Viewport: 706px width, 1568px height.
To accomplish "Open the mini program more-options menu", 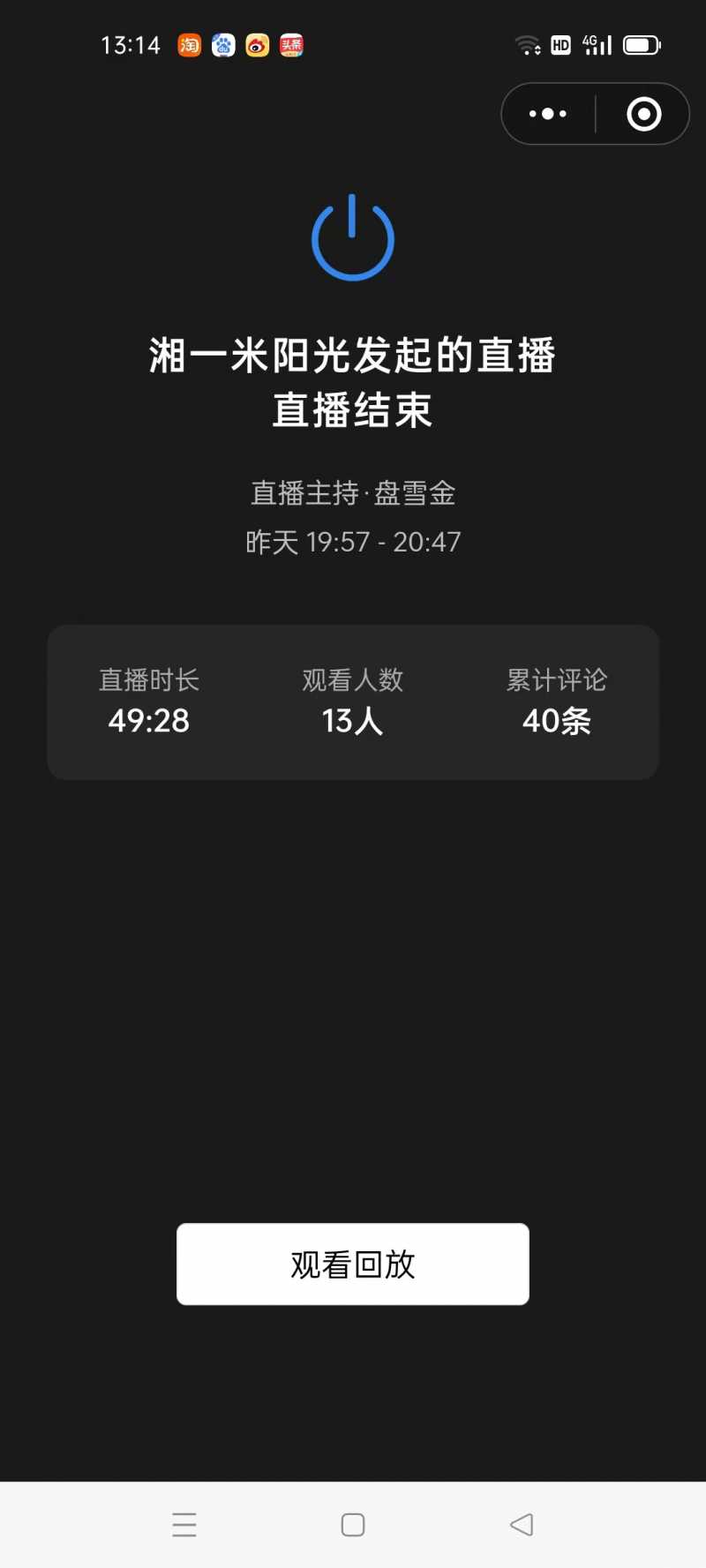I will [x=548, y=114].
